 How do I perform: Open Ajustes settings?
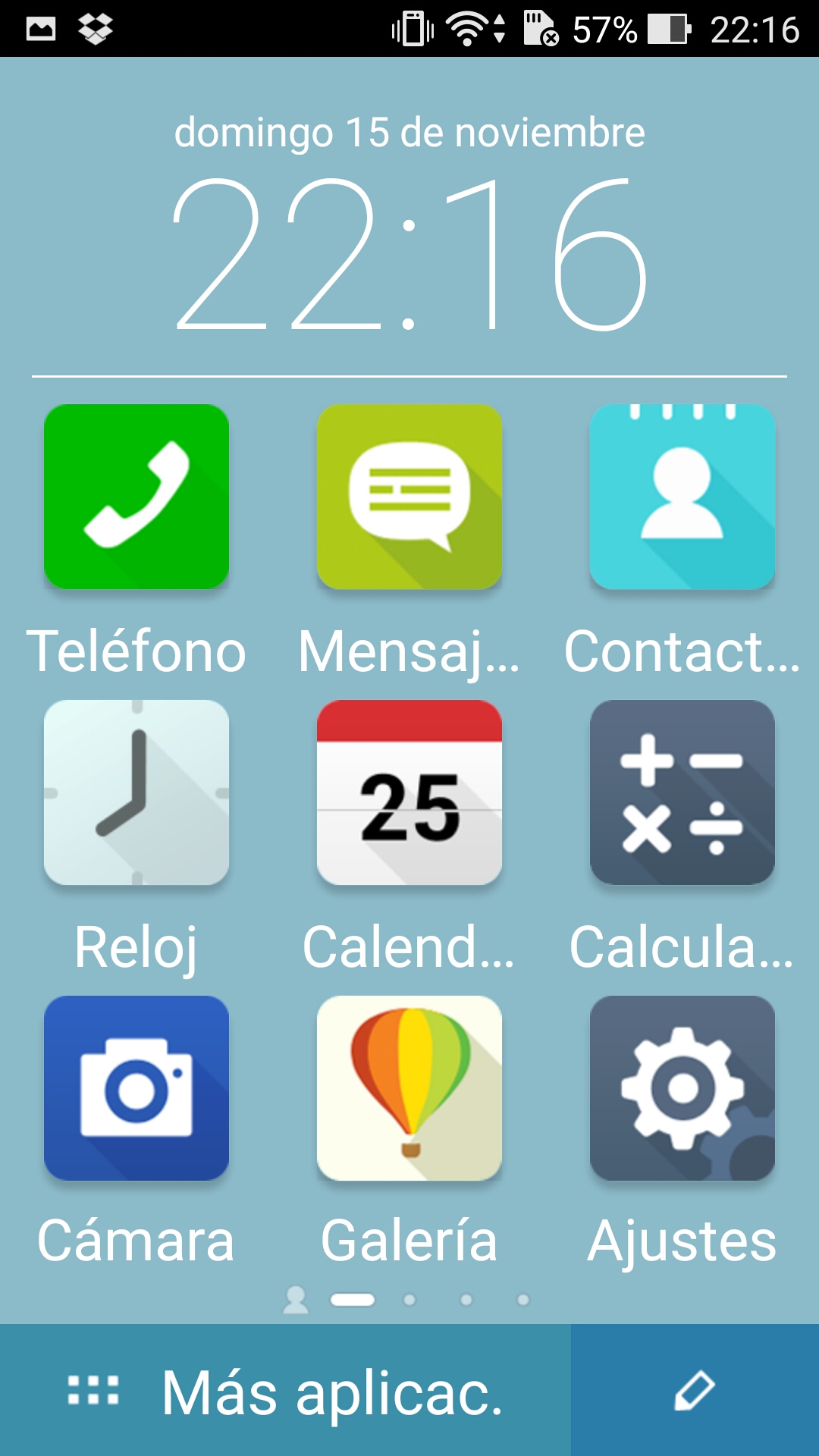(x=682, y=1089)
